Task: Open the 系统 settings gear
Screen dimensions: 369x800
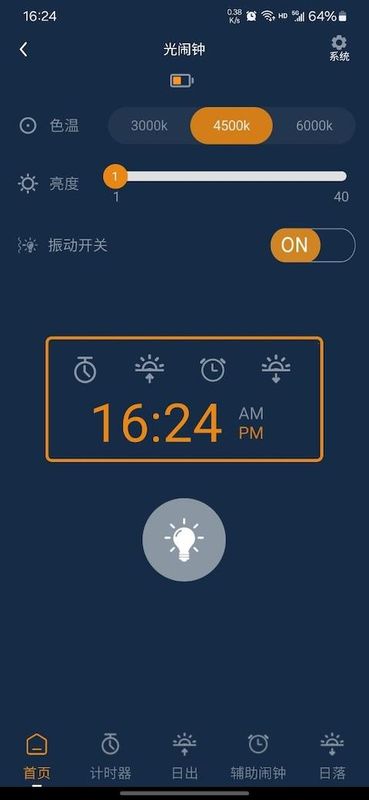Action: [x=339, y=48]
